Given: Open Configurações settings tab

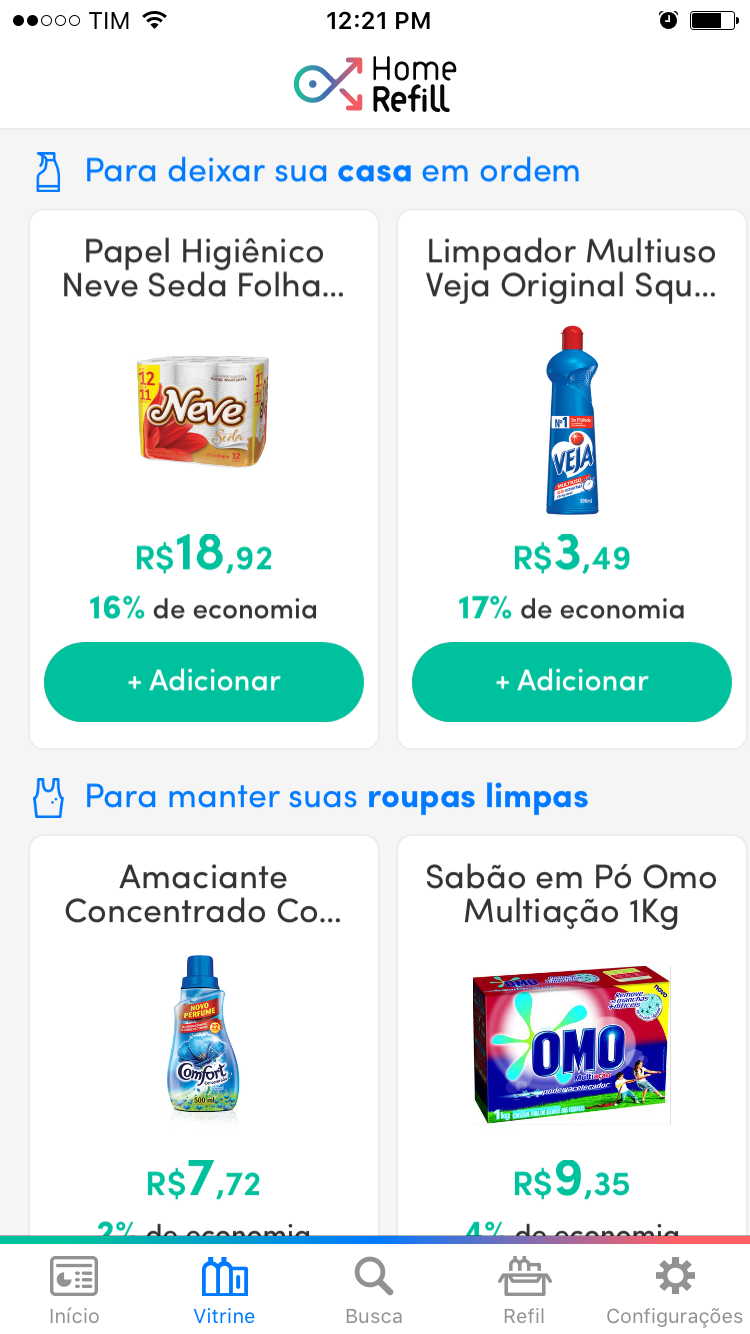Looking at the screenshot, I should click(675, 1290).
